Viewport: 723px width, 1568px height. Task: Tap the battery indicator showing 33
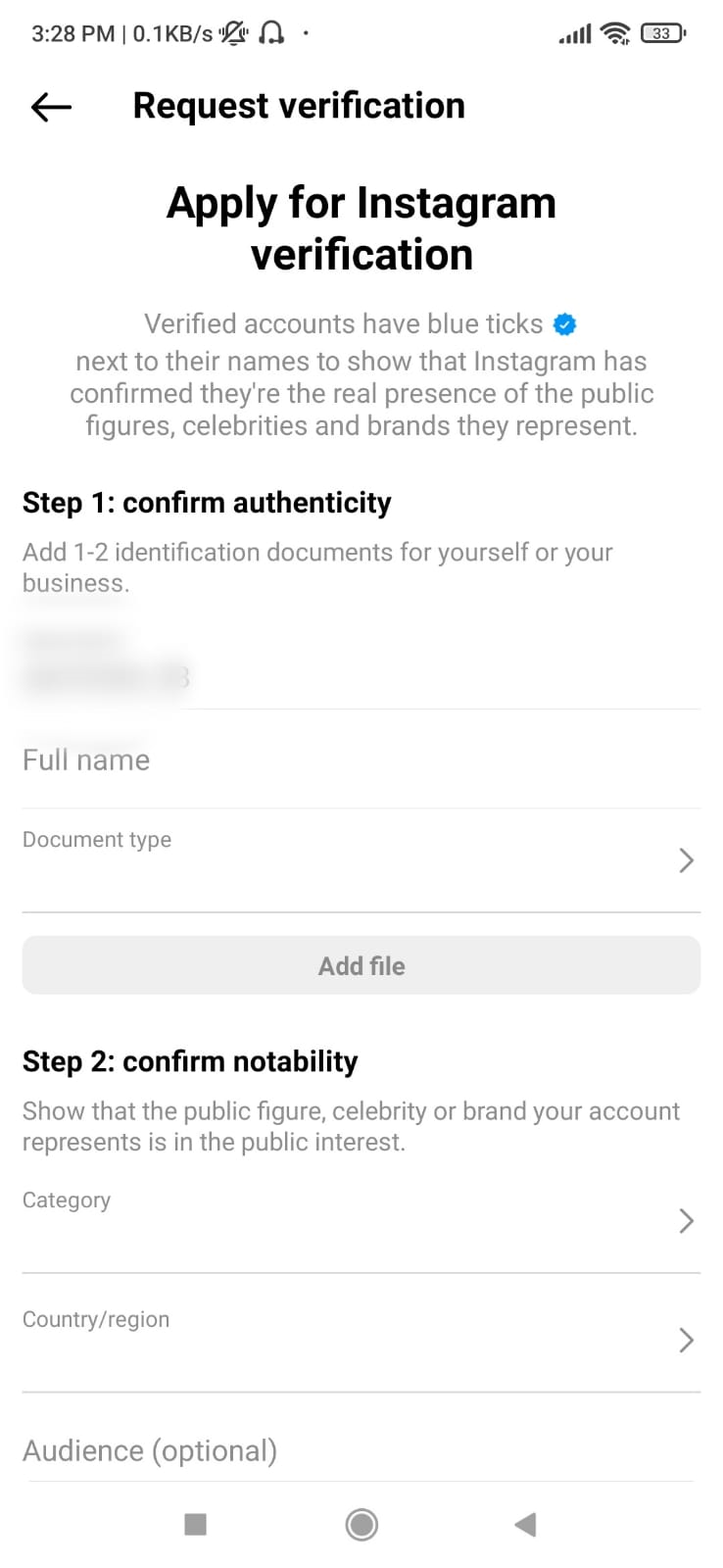(x=662, y=32)
